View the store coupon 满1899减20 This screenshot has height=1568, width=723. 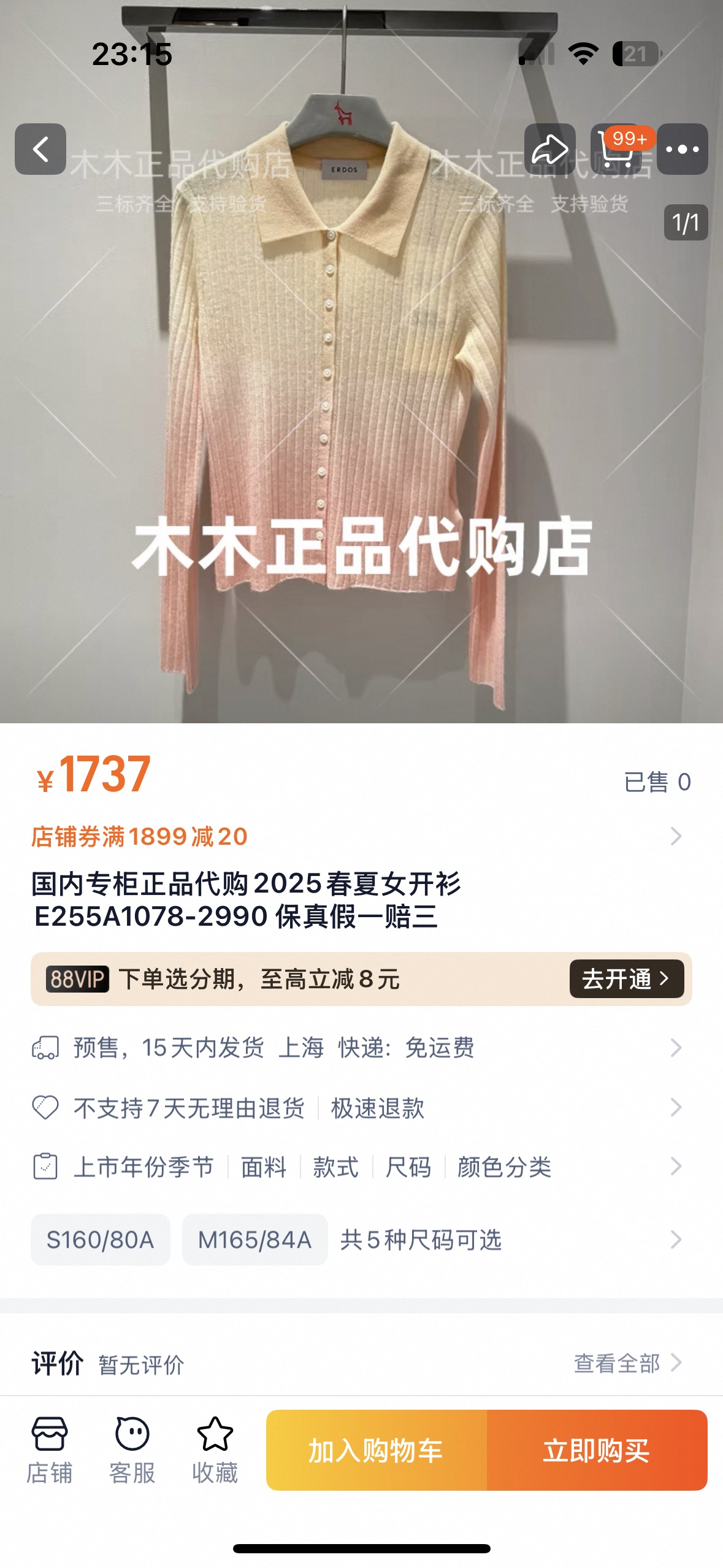[356, 836]
